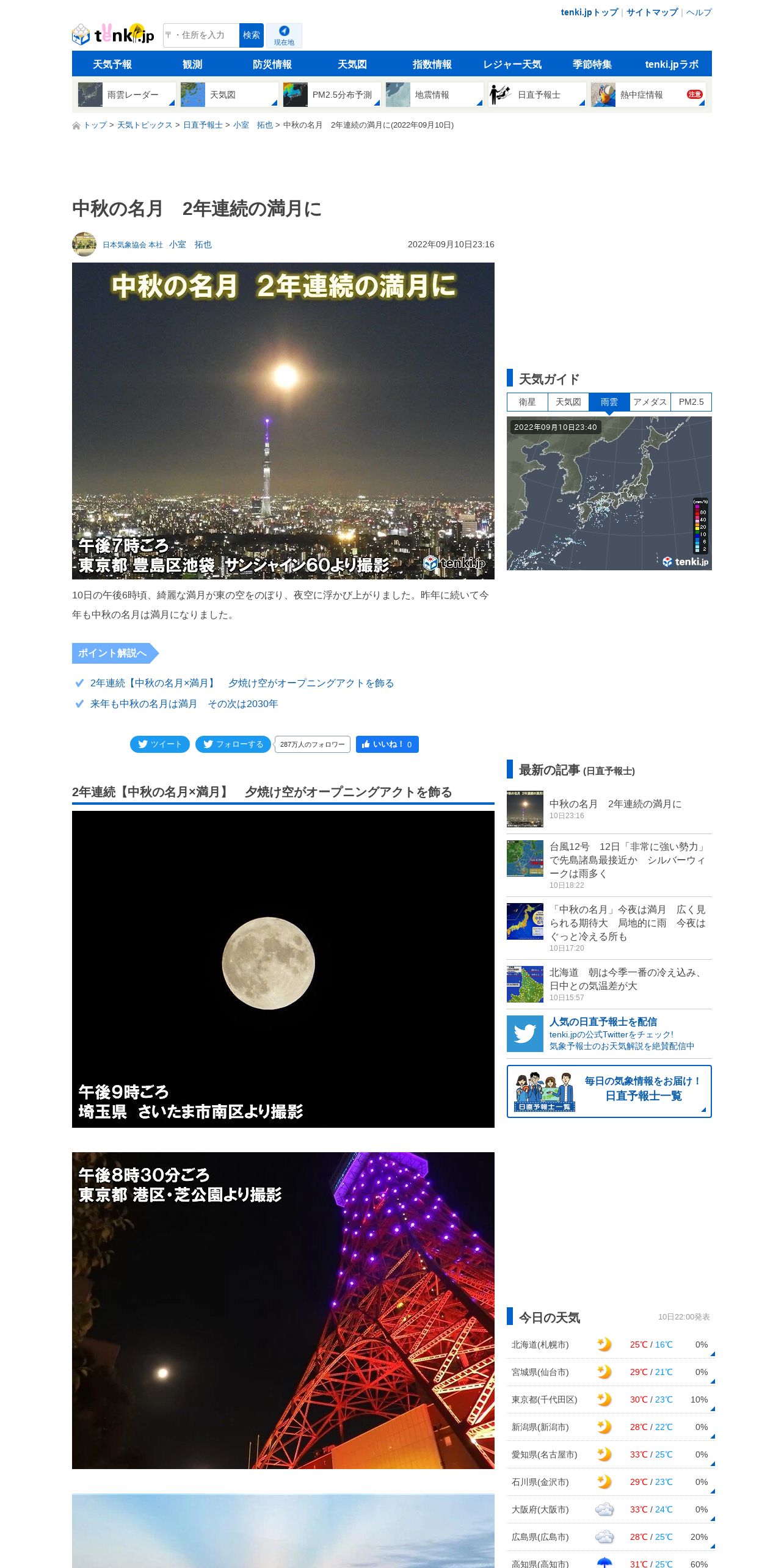Viewport: 784px width, 1568px height.
Task: Open the 台風12号 article in latest list
Action: (x=627, y=860)
